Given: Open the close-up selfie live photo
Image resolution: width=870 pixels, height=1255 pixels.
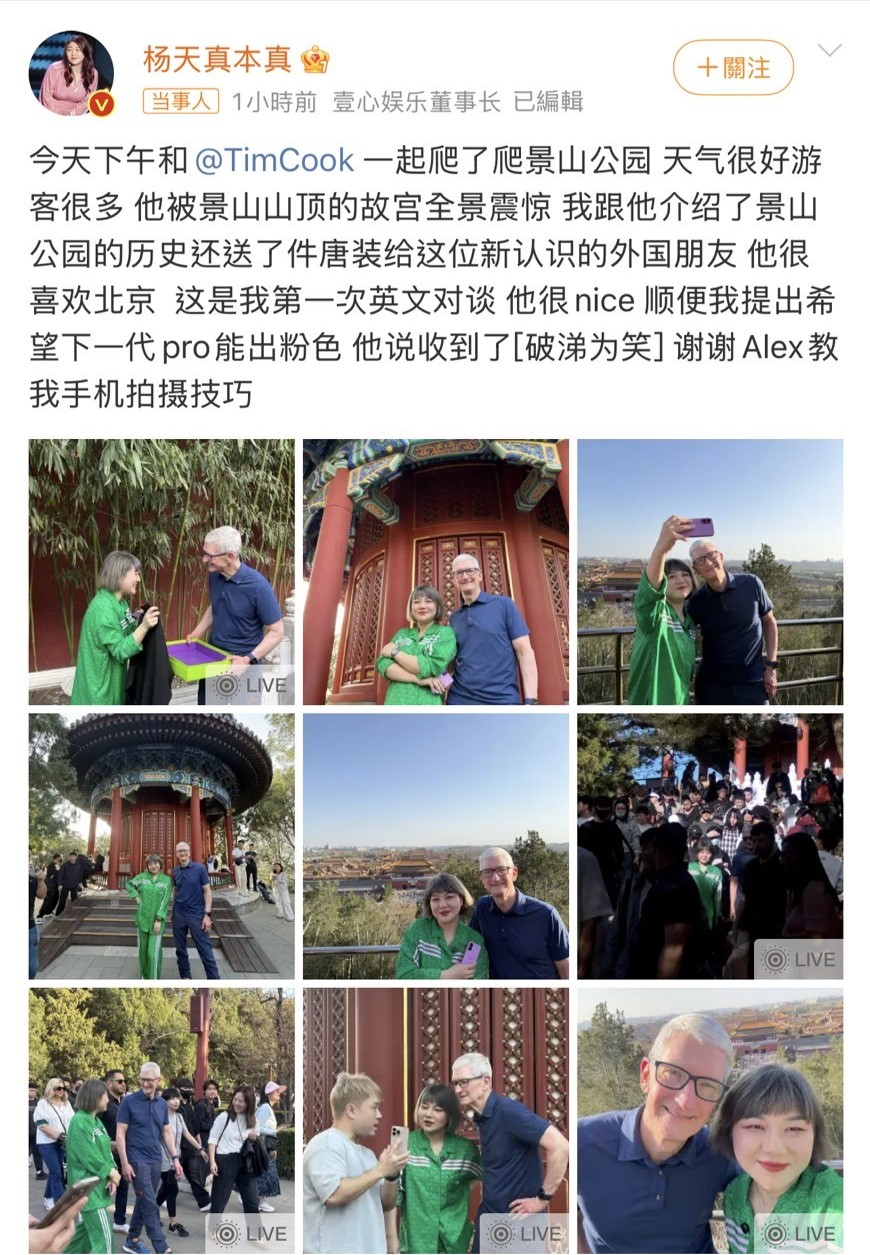Looking at the screenshot, I should (x=710, y=1120).
